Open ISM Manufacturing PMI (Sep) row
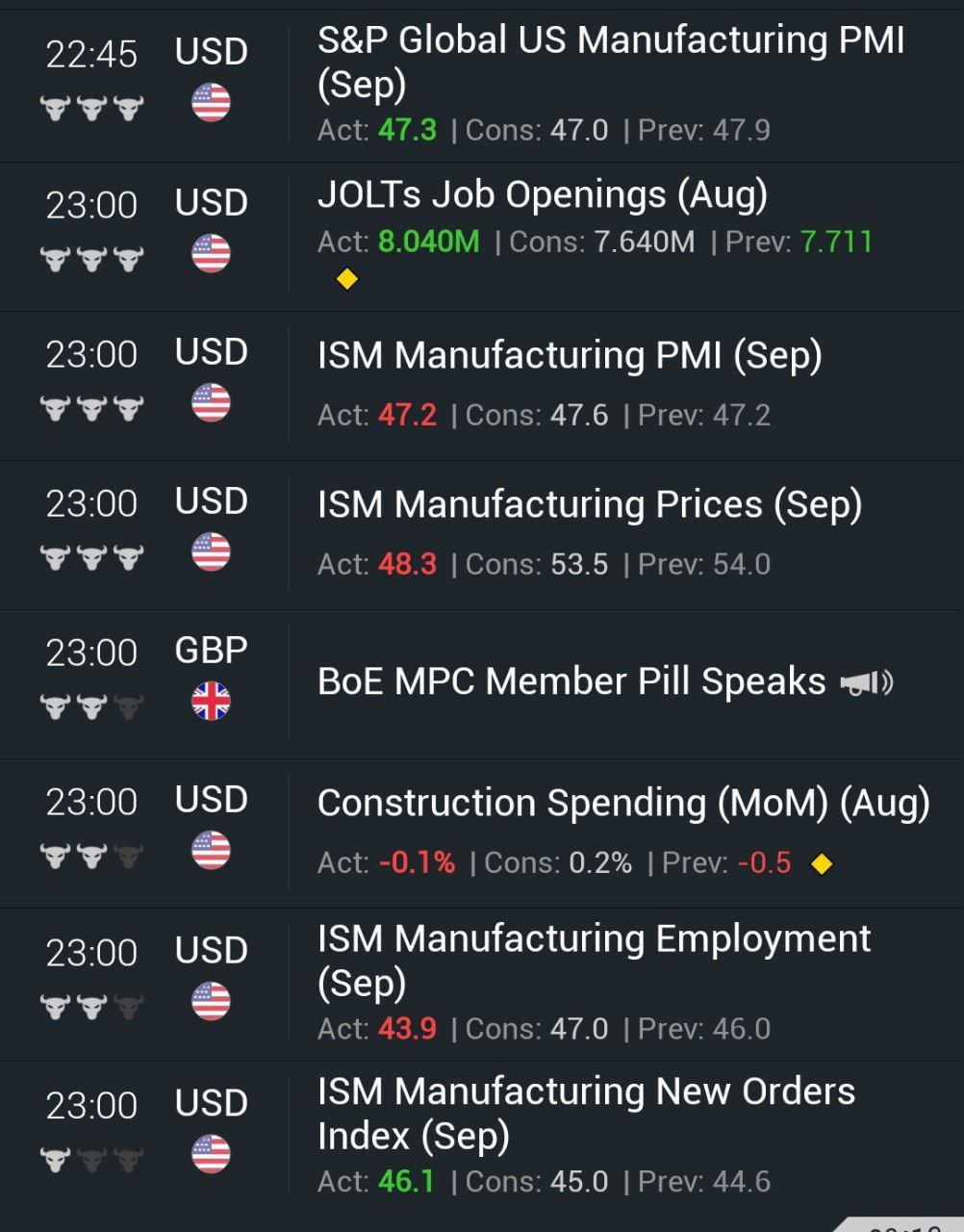The width and height of the screenshot is (964, 1232). click(x=569, y=356)
